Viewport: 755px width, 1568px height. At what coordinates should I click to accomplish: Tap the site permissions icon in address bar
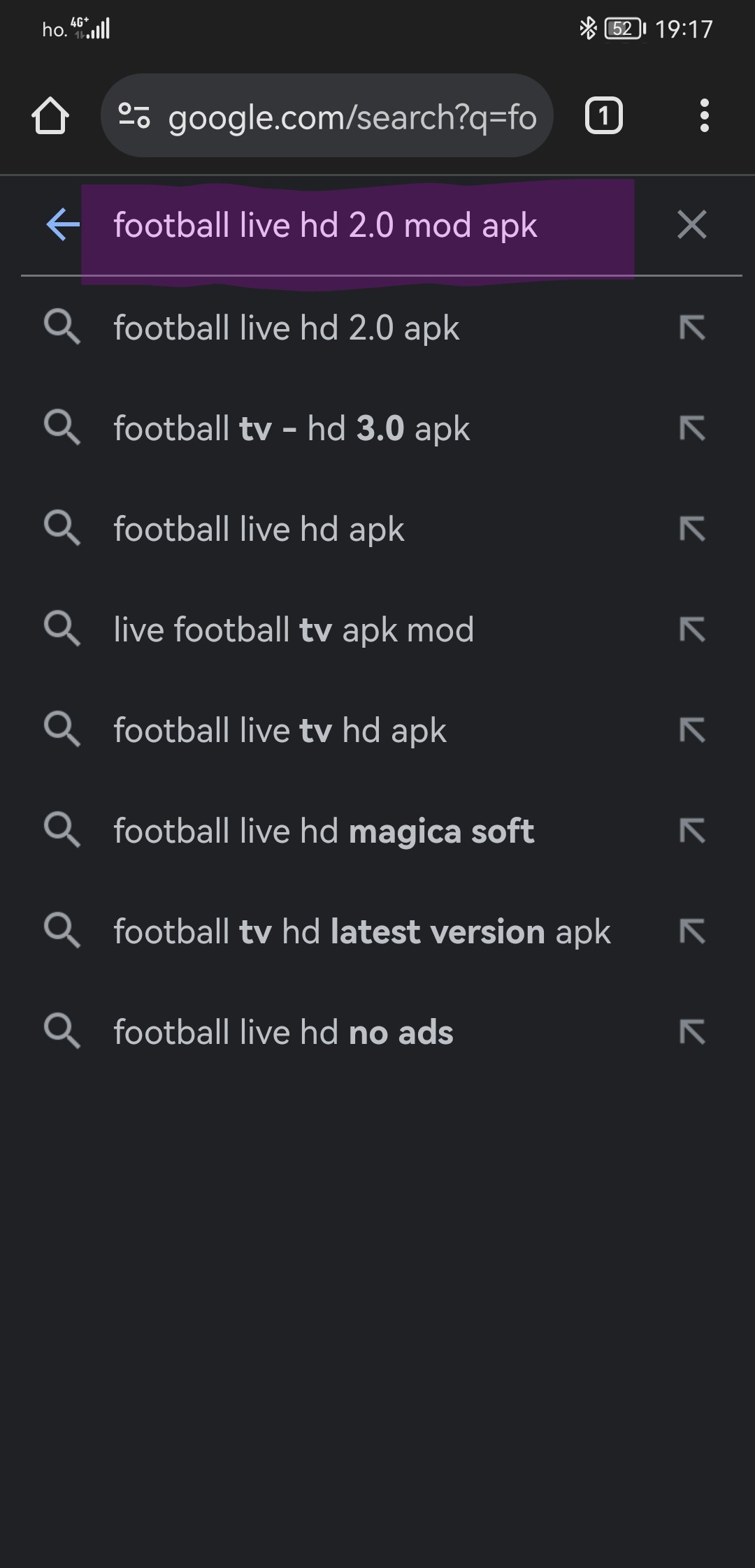pyautogui.click(x=135, y=116)
